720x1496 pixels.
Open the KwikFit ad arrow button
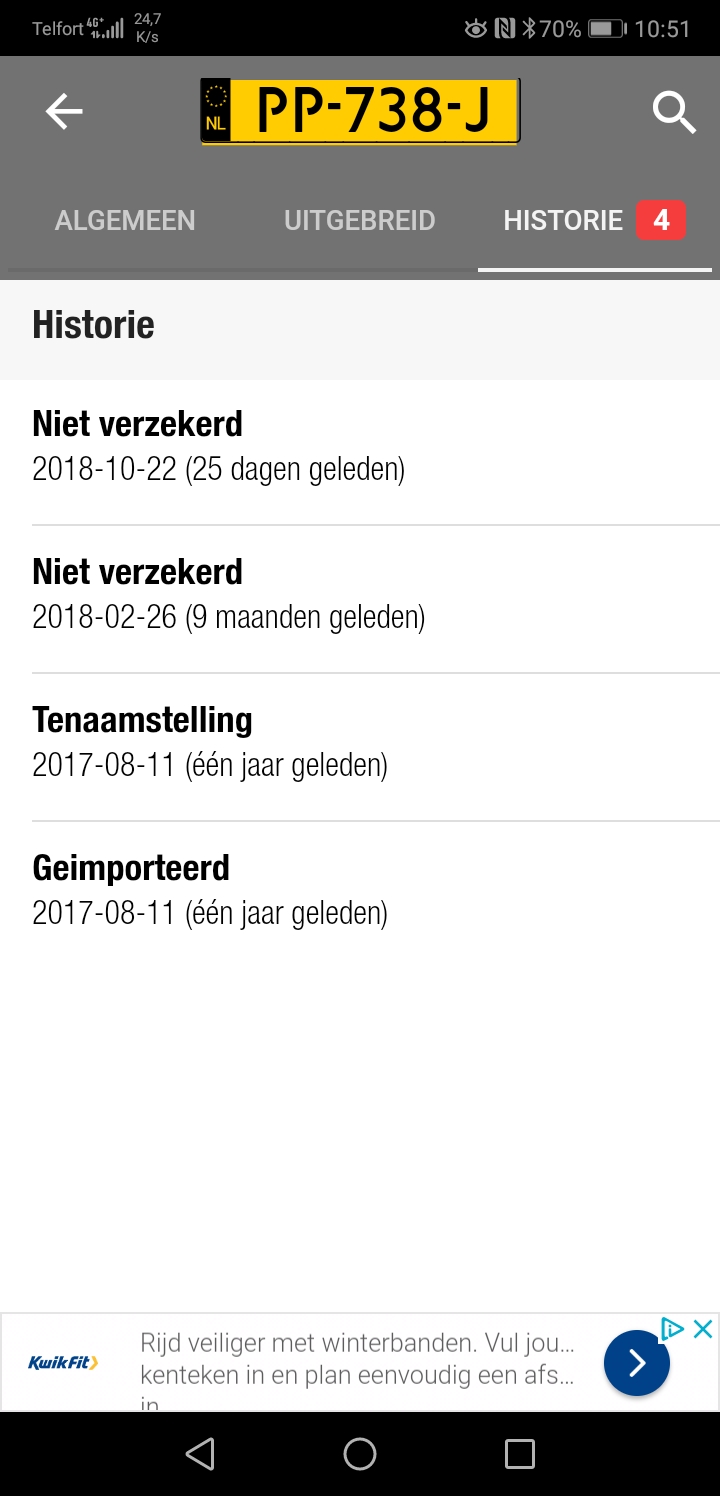click(x=637, y=1362)
